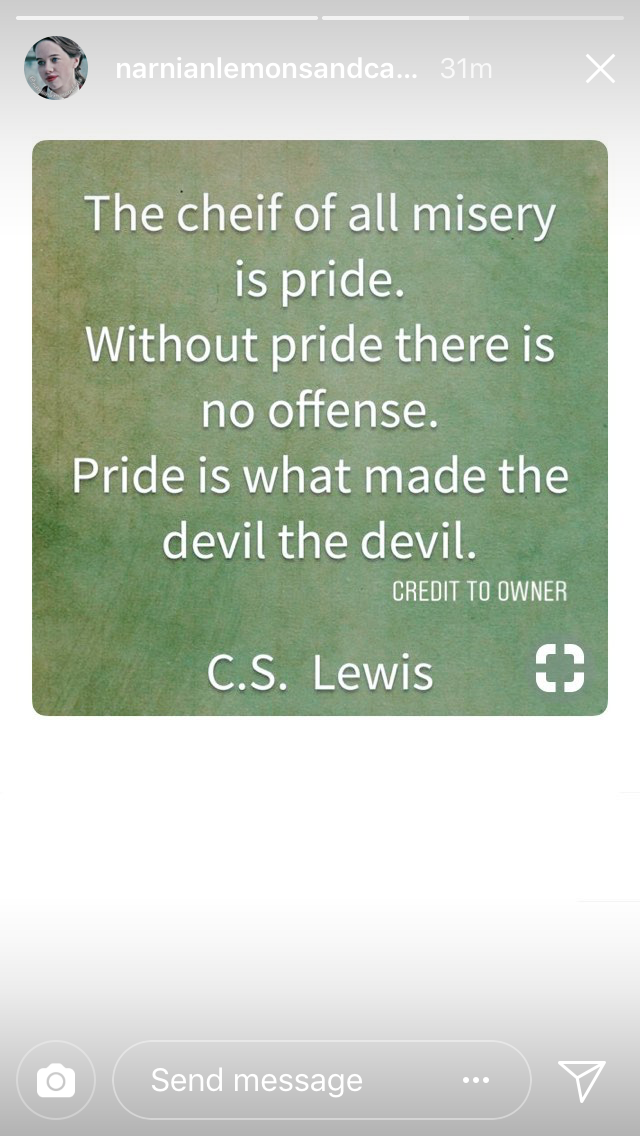This screenshot has width=640, height=1136.
Task: Open the camera to reply
Action: click(x=56, y=1080)
